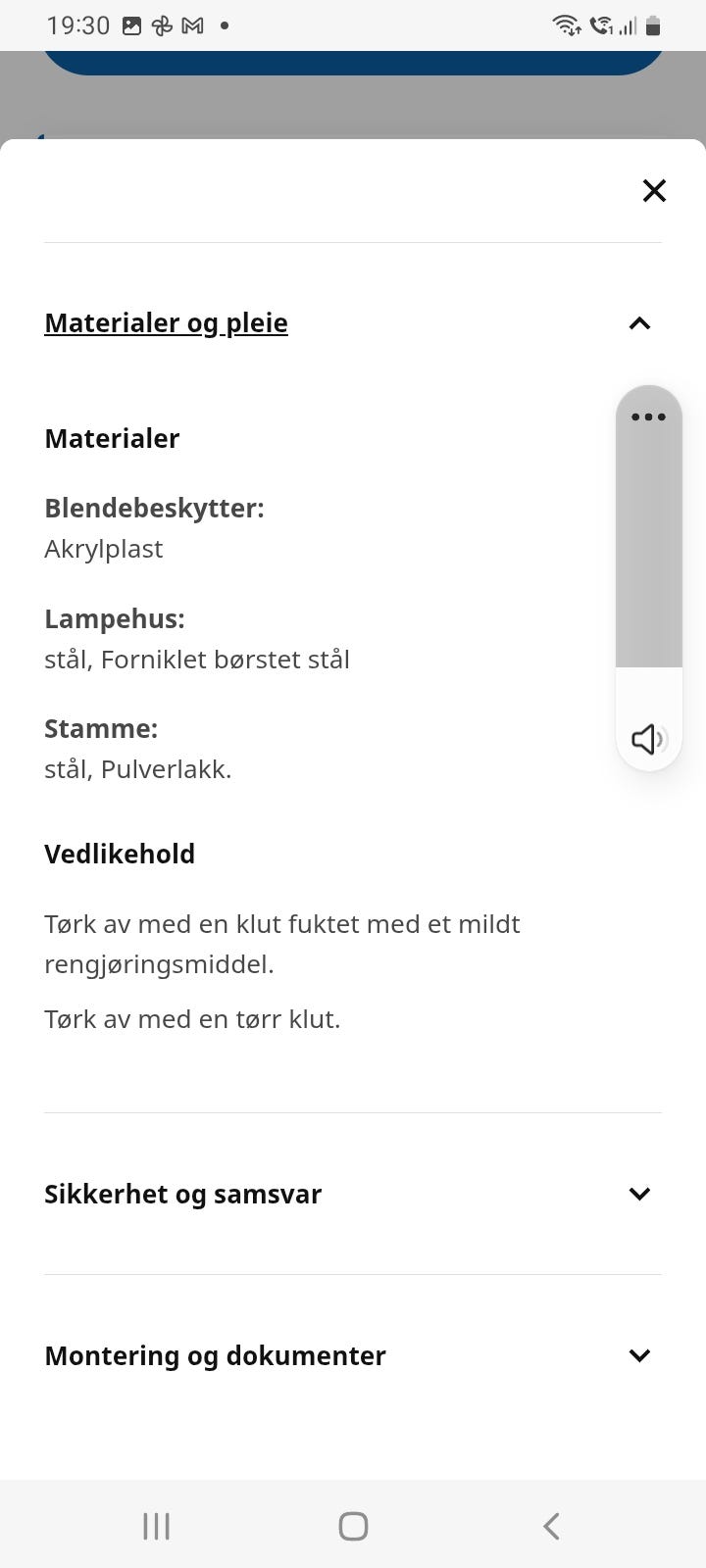Open the Materialer og pleie link
The height and width of the screenshot is (1568, 706).
165,322
